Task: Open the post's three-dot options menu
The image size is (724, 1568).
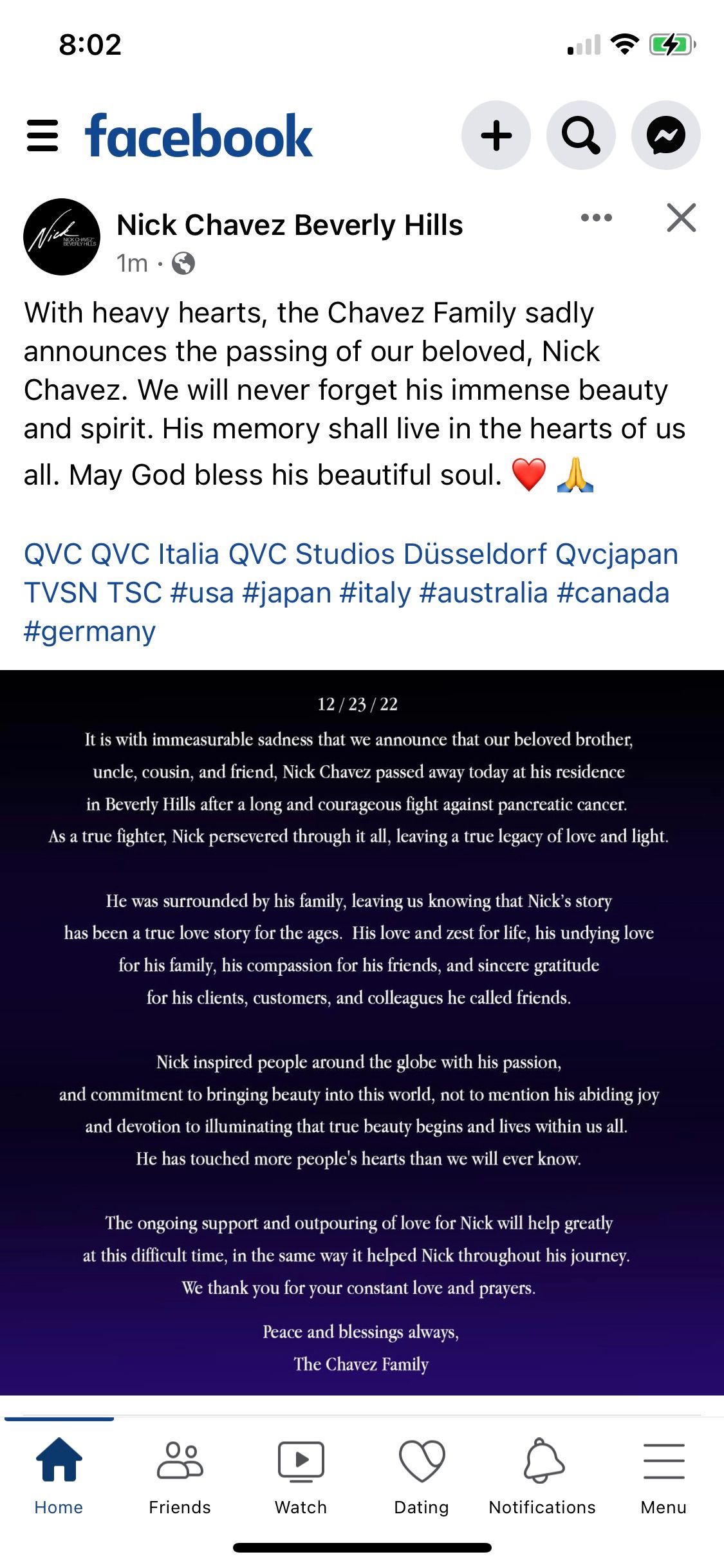Action: click(596, 218)
